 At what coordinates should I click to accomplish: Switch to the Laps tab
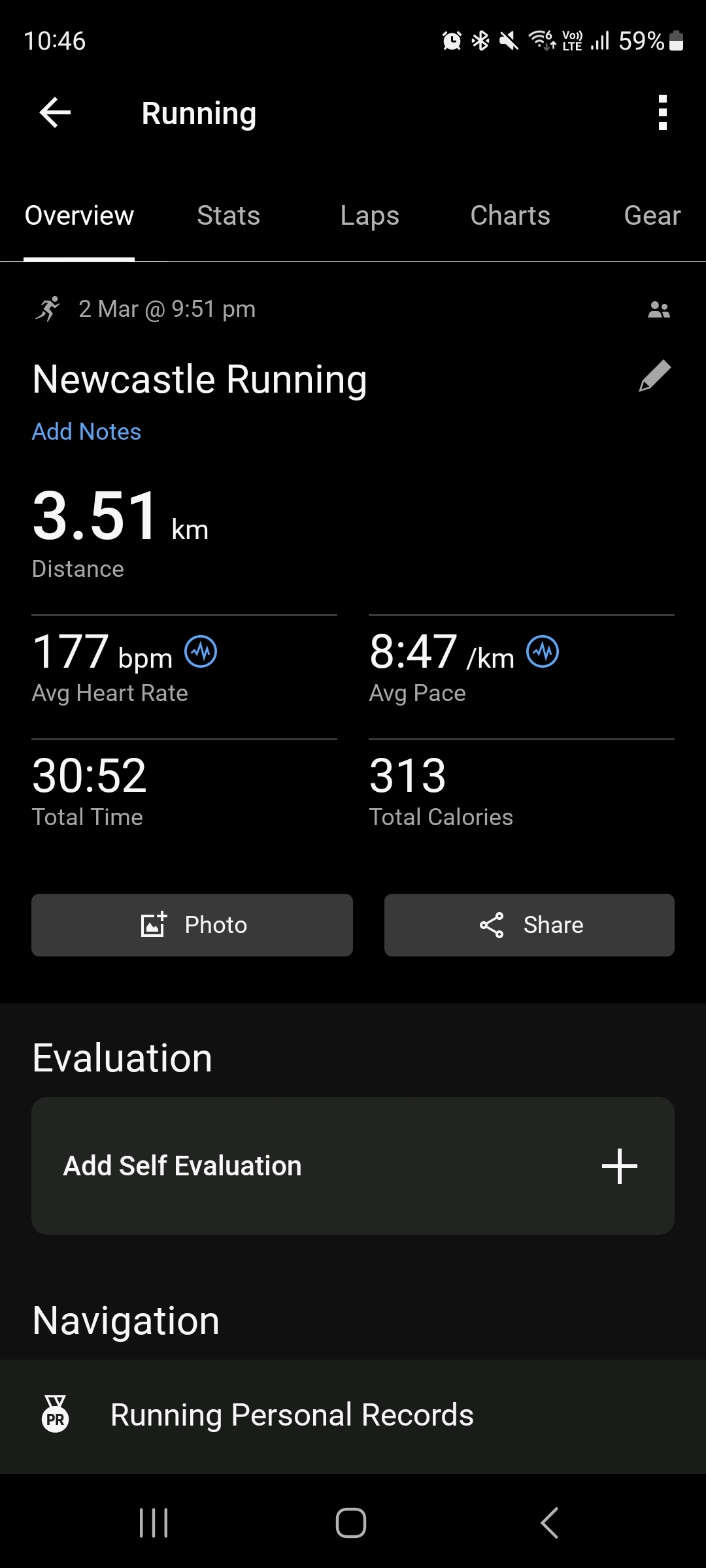(x=369, y=216)
